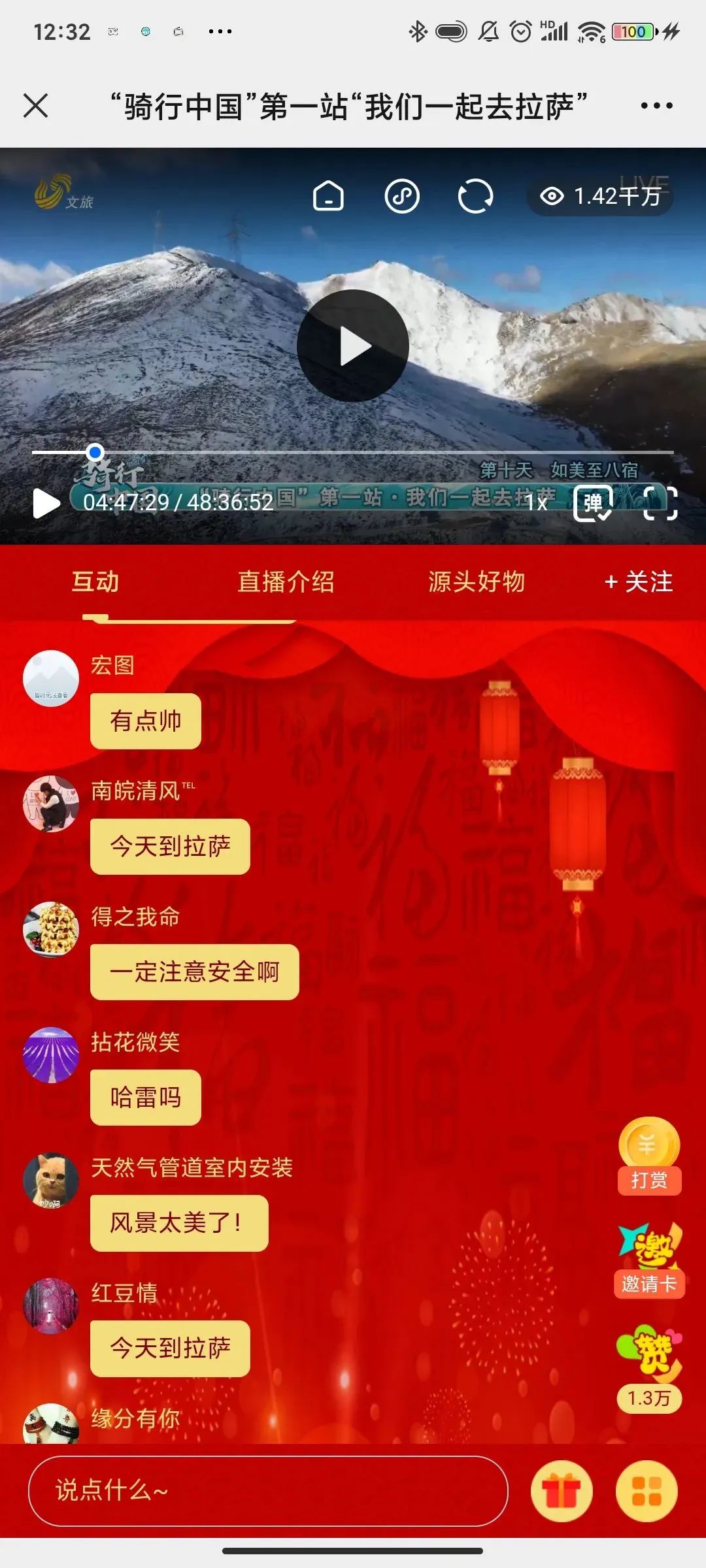Image resolution: width=706 pixels, height=1568 pixels.
Task: Toggle the 弹 danmaku comments off
Action: [x=592, y=503]
